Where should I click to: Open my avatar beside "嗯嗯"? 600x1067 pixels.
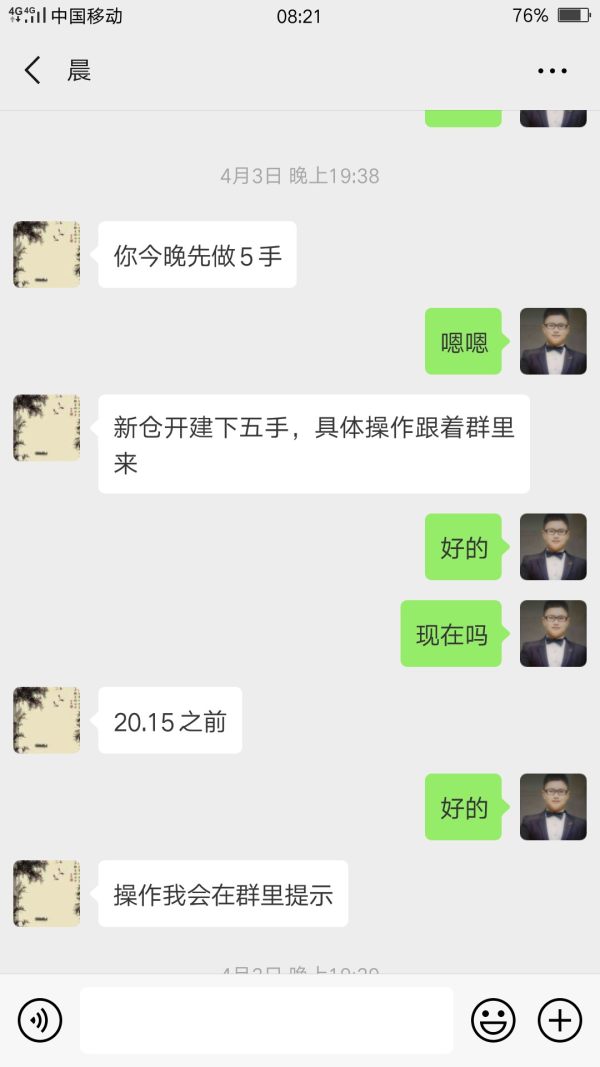[x=553, y=342]
